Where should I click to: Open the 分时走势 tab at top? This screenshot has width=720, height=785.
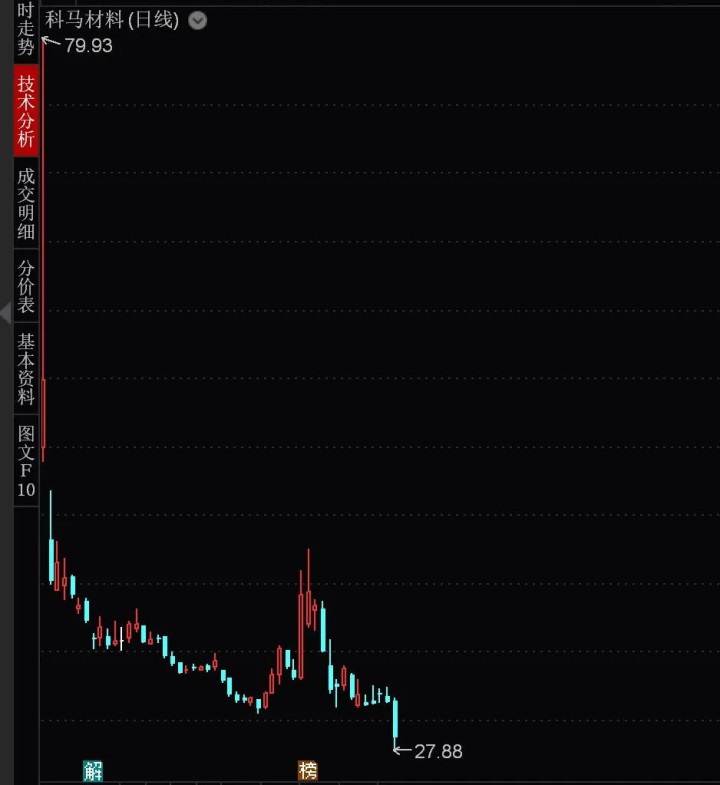[x=26, y=30]
